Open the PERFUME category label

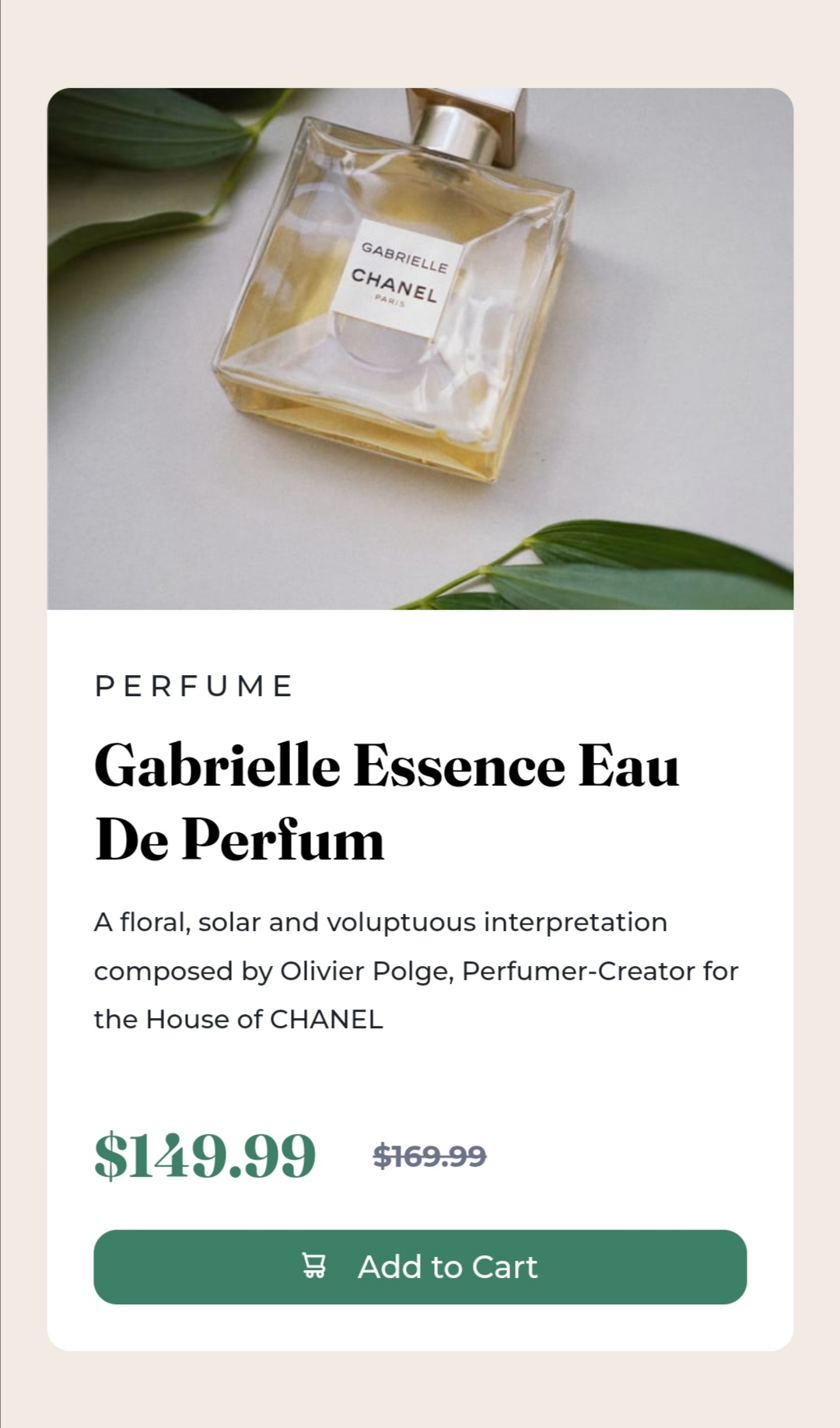point(193,685)
